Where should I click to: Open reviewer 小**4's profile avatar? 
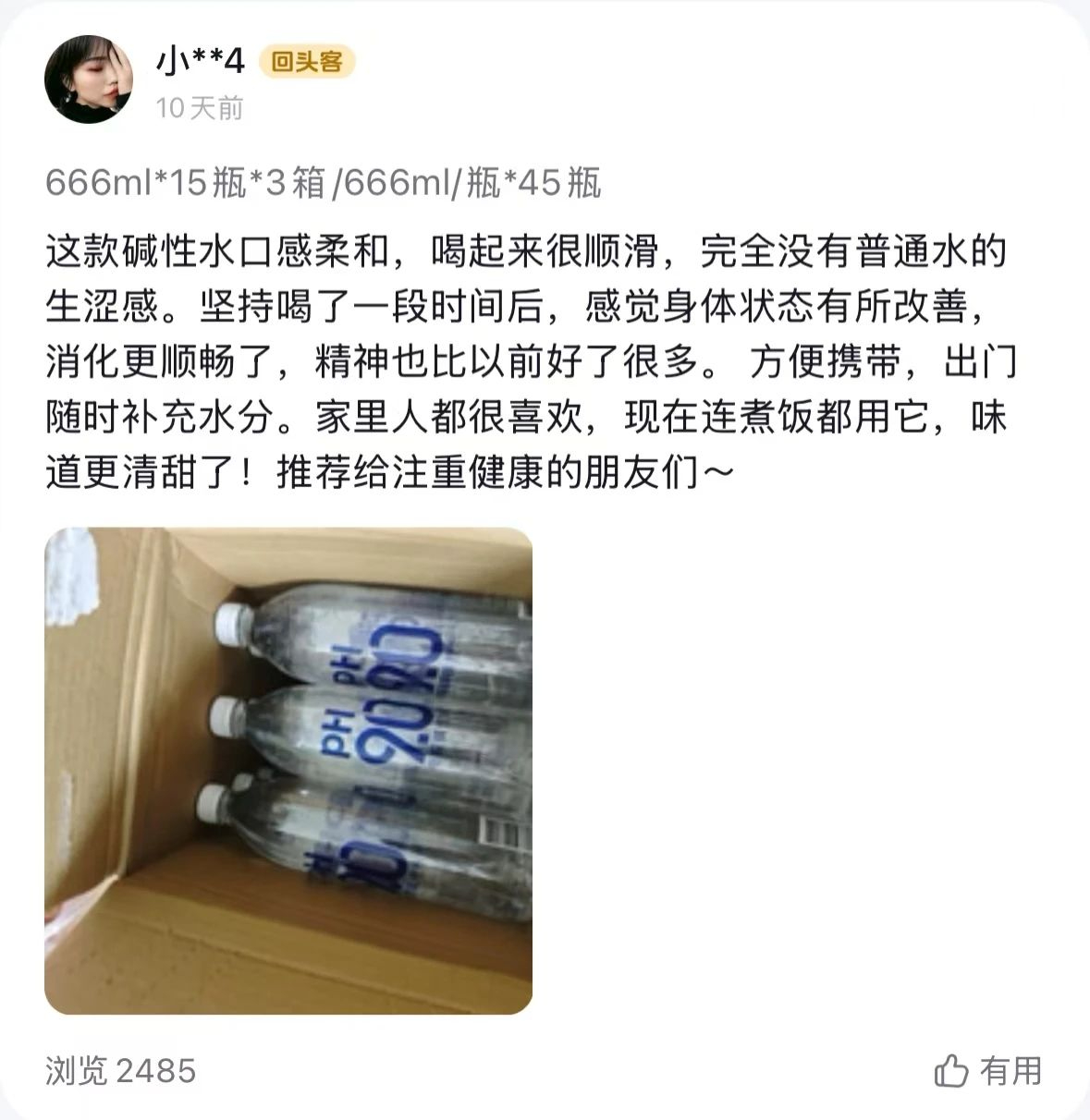point(89,79)
